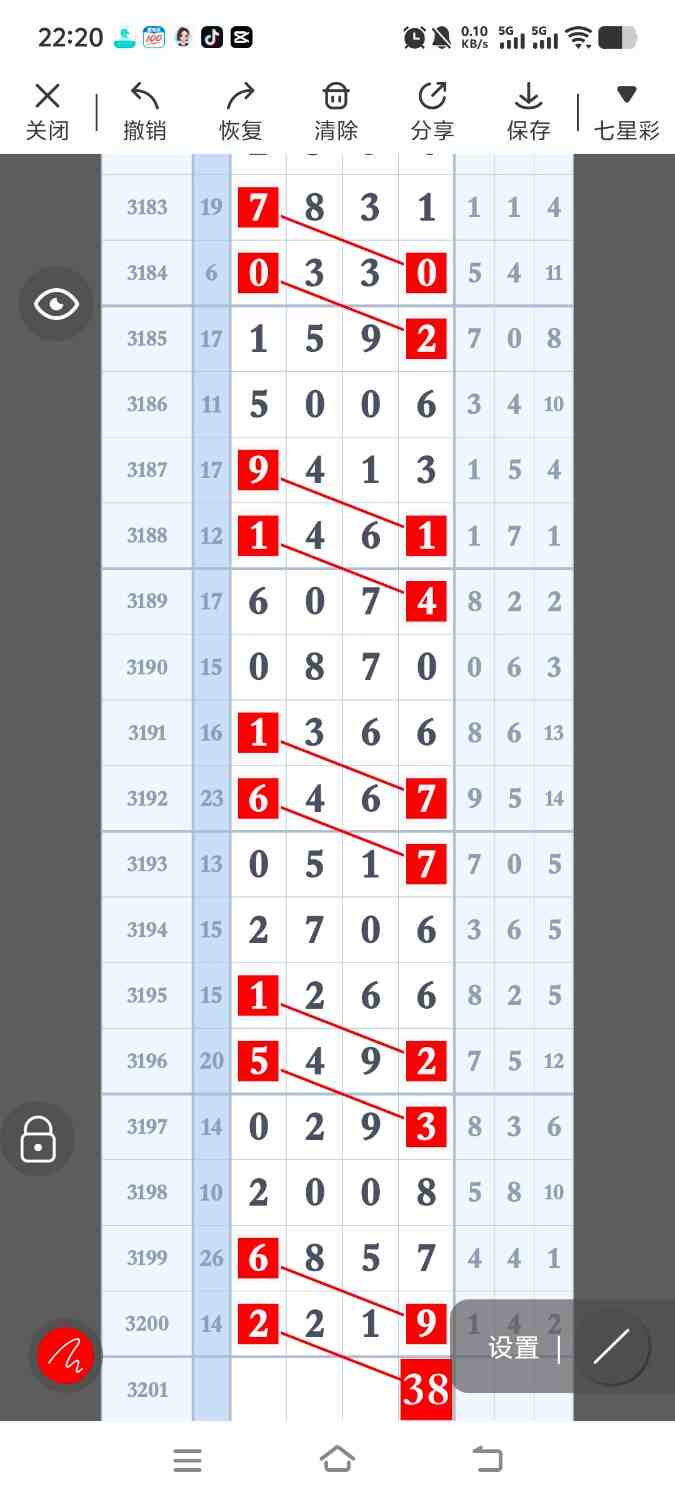Tap the lock icon to lock the chart
This screenshot has width=675, height=1500.
click(x=38, y=1138)
